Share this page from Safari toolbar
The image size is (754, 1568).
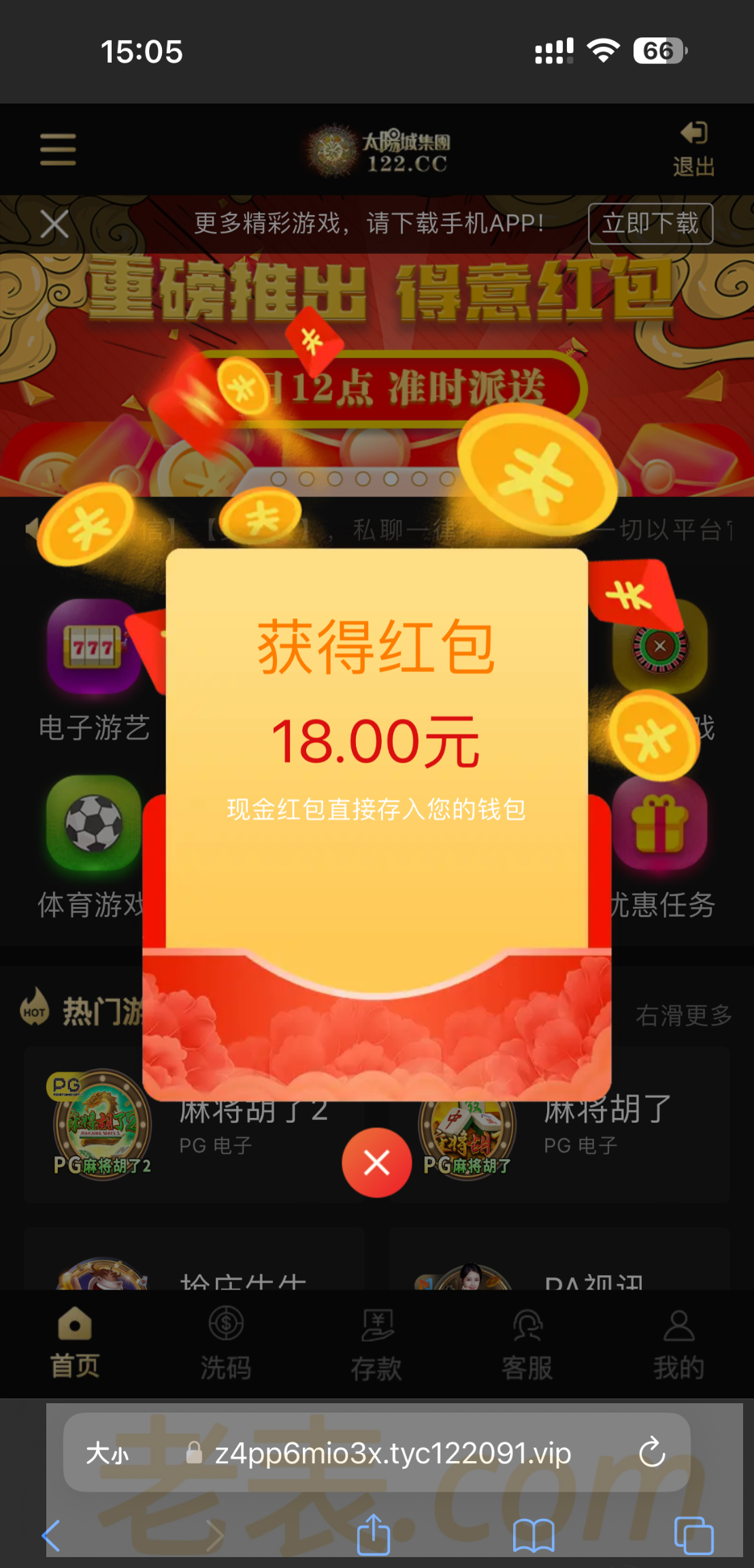pos(374,1535)
